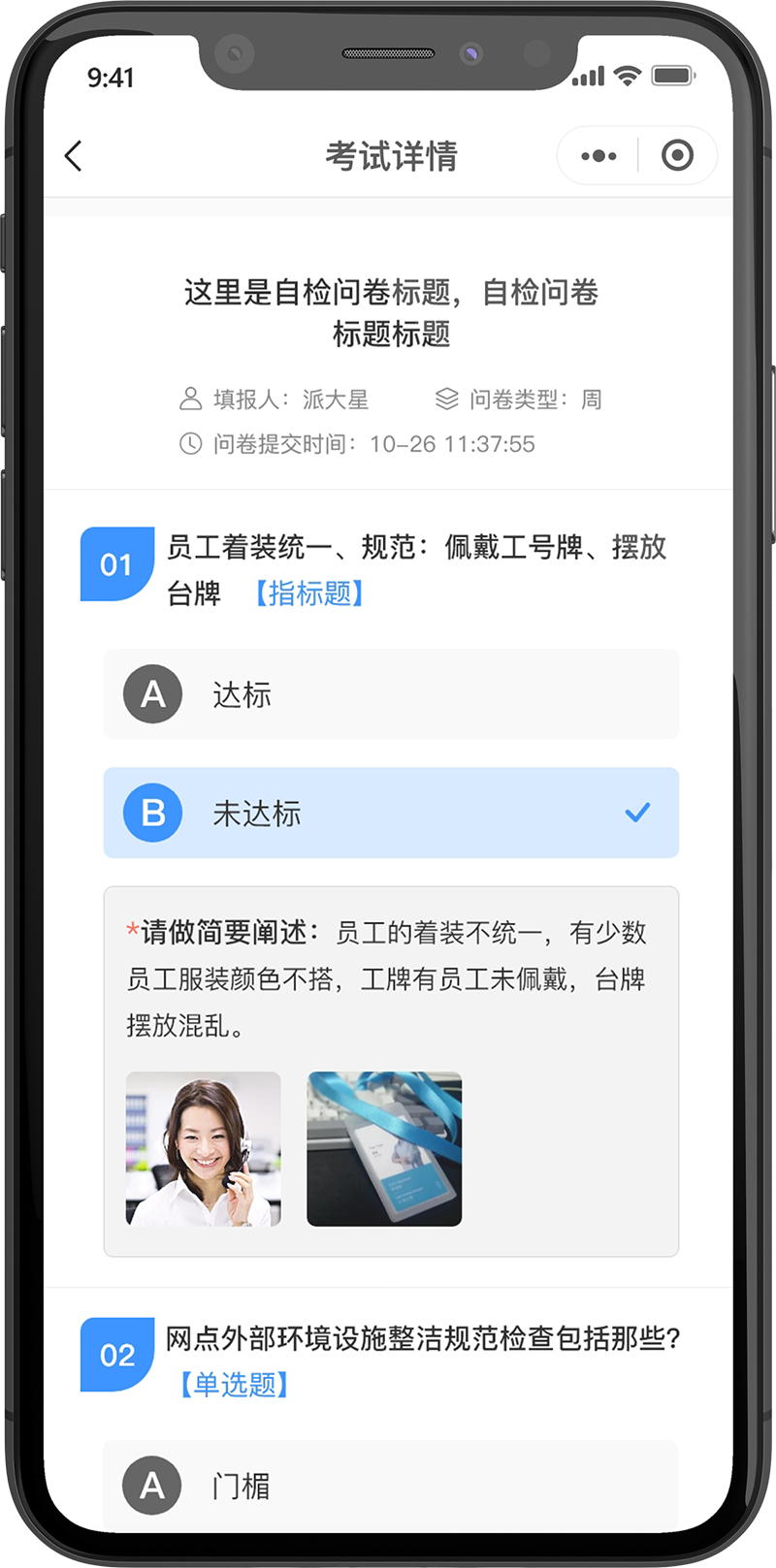View the badge lanyard photo attachment
Image resolution: width=776 pixels, height=1568 pixels.
(384, 1149)
